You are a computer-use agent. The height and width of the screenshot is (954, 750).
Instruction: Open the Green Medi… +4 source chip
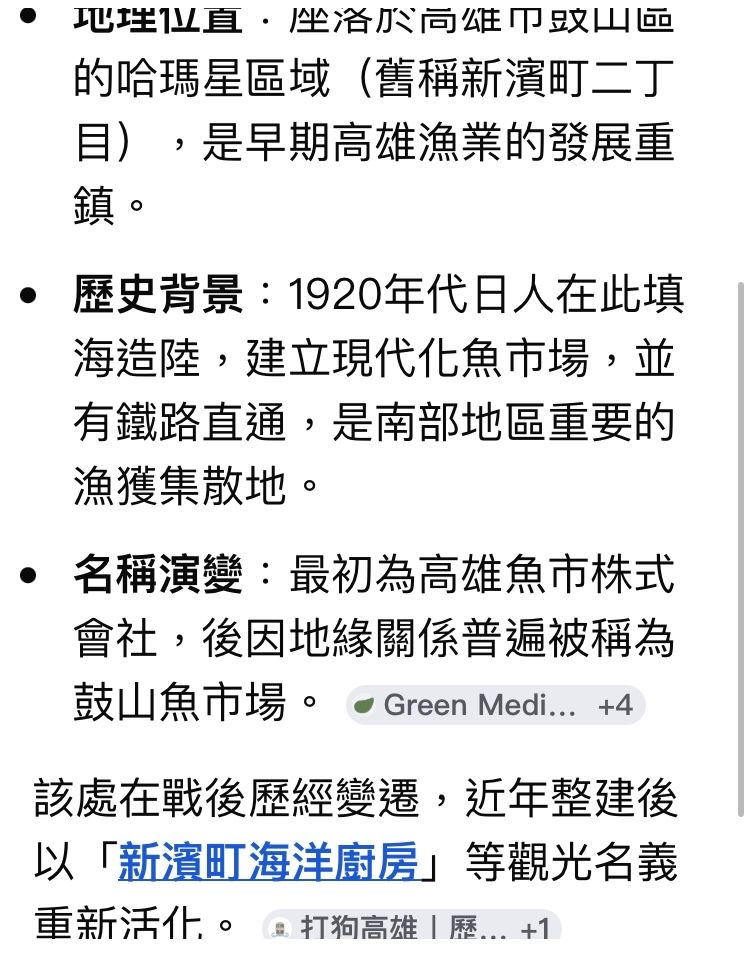click(496, 706)
